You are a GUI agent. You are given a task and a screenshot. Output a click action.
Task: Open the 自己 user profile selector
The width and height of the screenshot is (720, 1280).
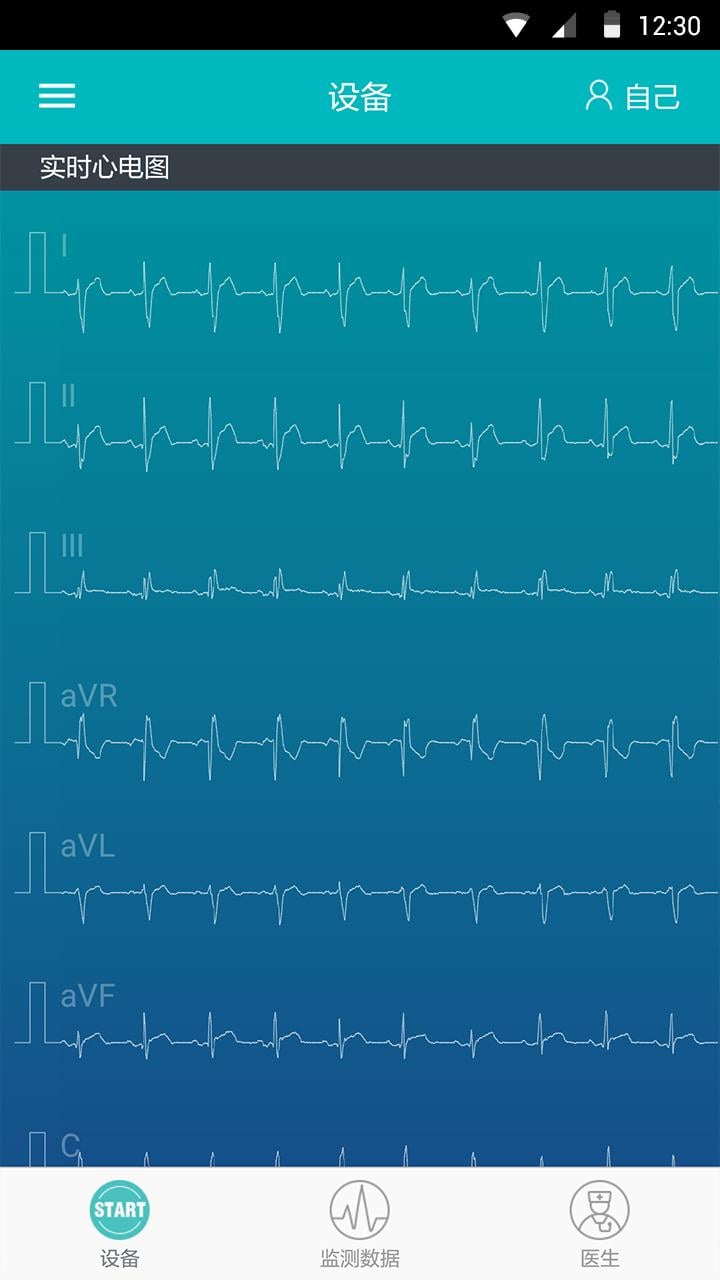coord(632,96)
